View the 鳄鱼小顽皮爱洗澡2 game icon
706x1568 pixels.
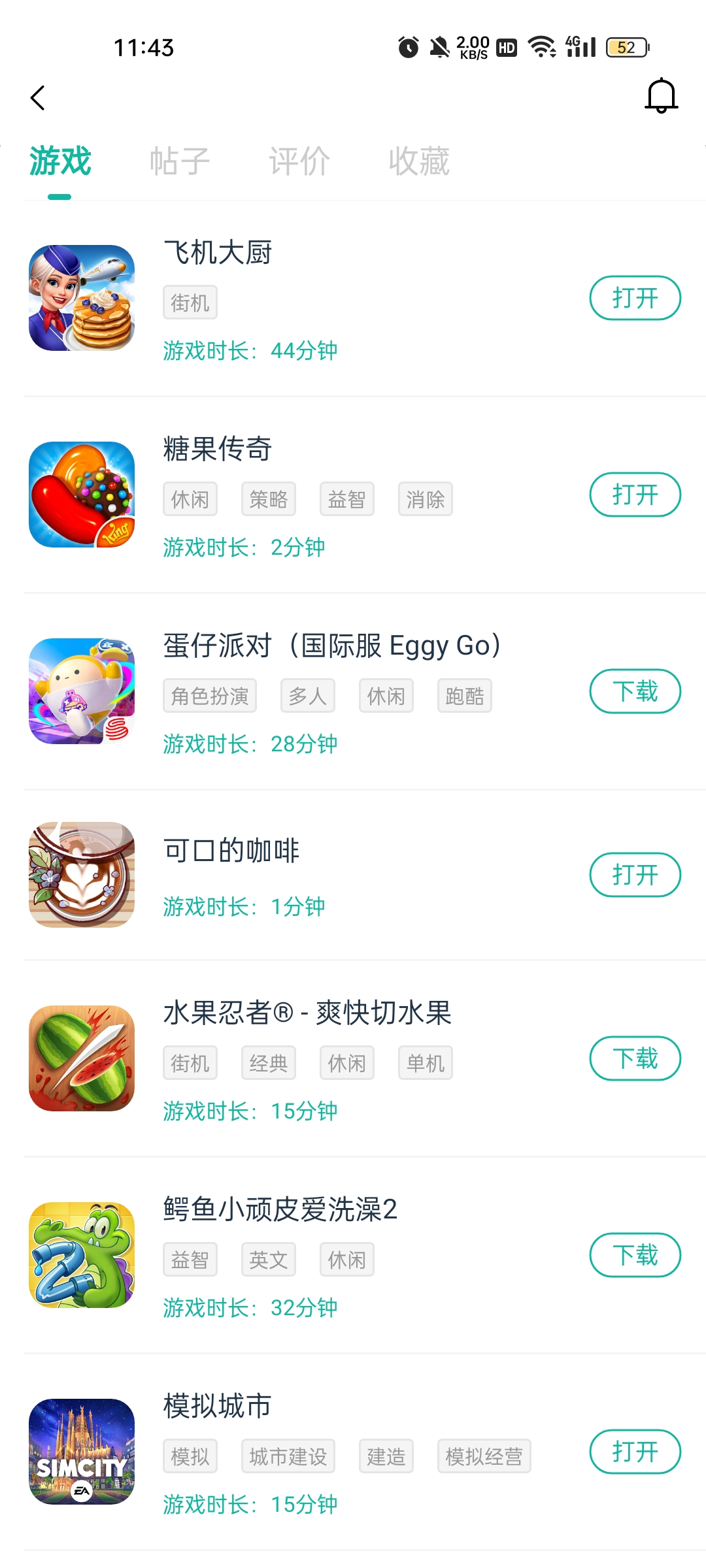tap(82, 1255)
